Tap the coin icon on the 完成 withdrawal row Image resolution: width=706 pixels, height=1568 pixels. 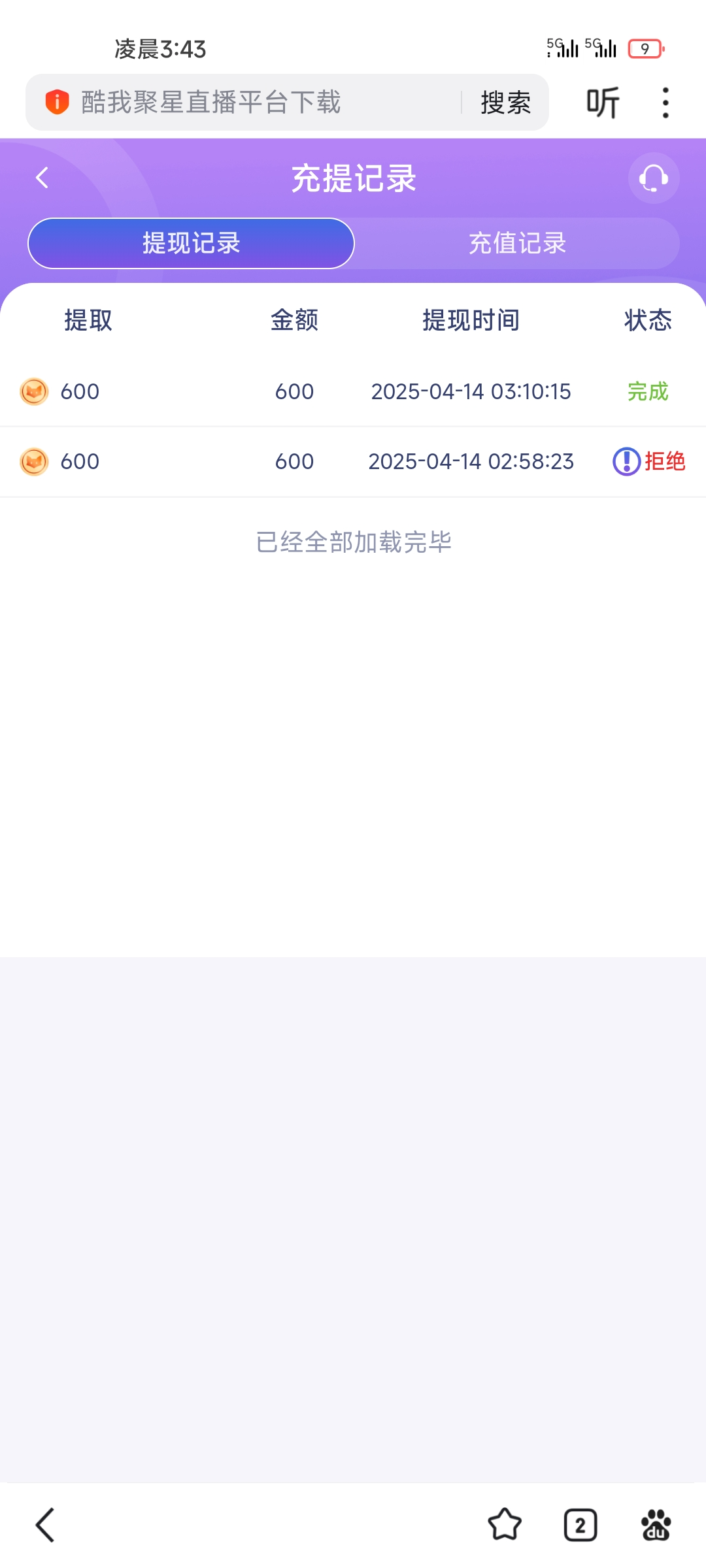pyautogui.click(x=34, y=391)
